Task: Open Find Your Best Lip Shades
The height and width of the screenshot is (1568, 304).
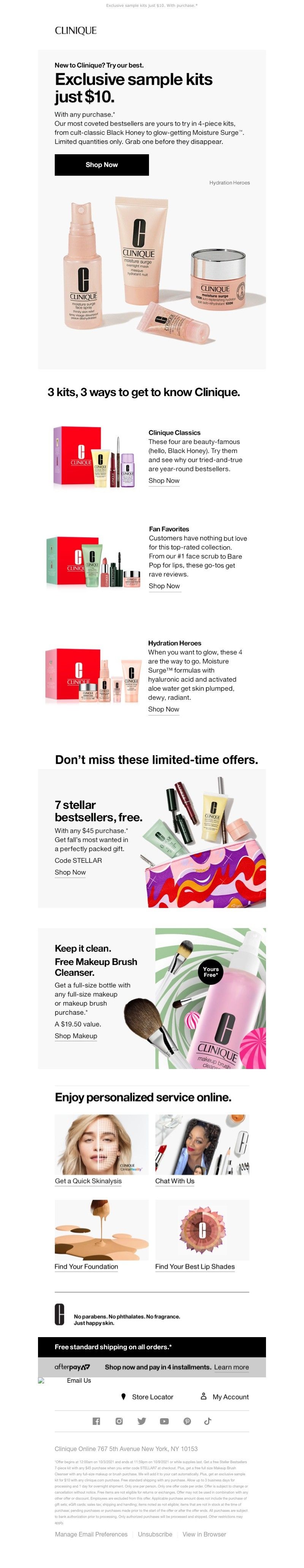Action: [194, 1266]
